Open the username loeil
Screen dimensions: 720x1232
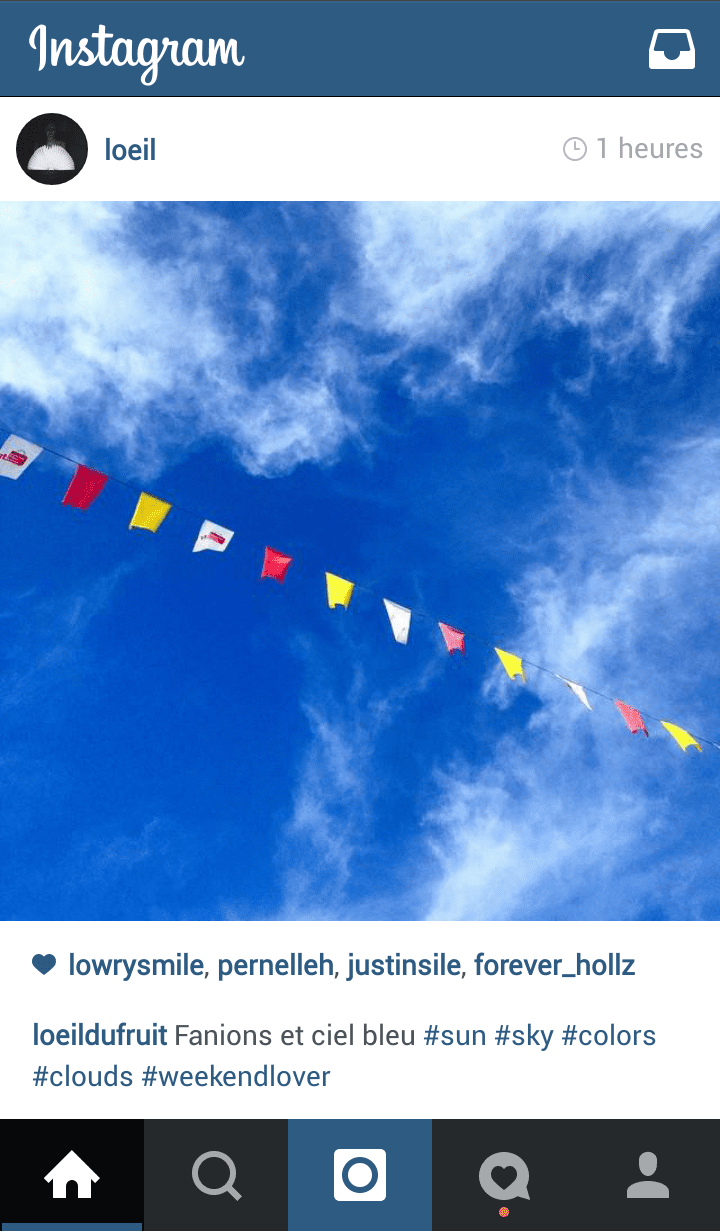pos(130,148)
